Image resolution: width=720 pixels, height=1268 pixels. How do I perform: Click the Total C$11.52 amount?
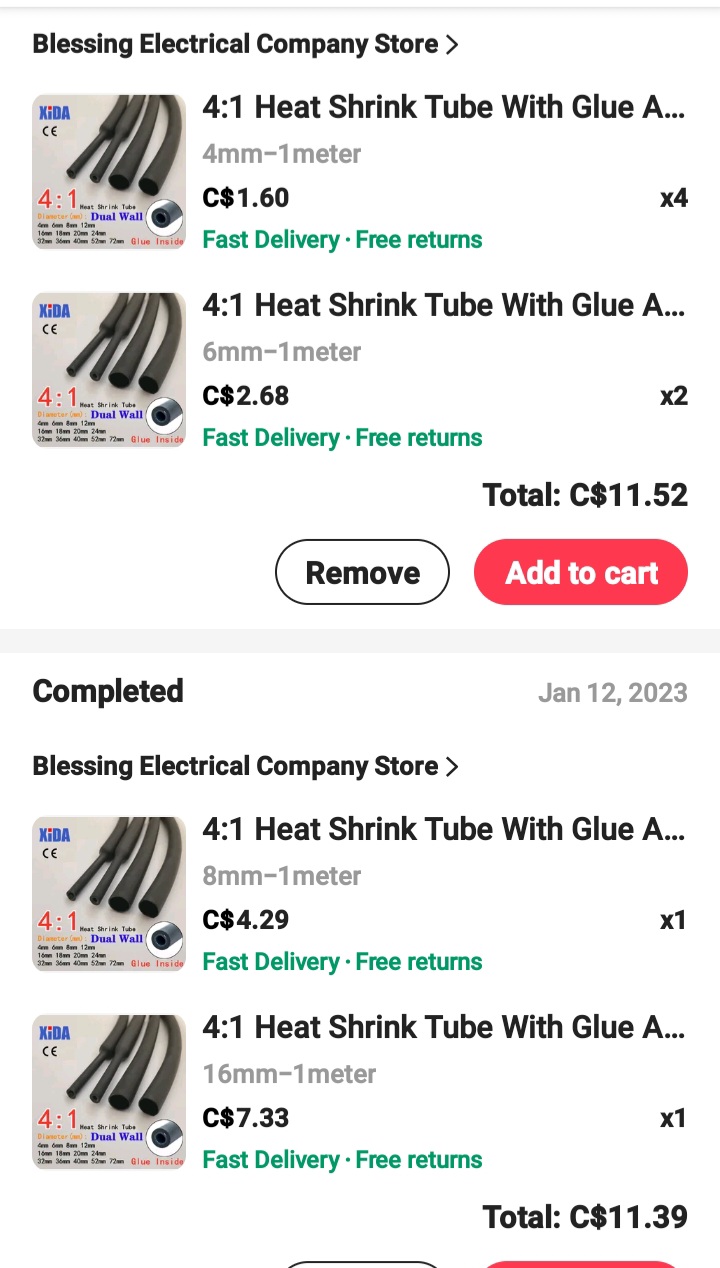[x=585, y=495]
